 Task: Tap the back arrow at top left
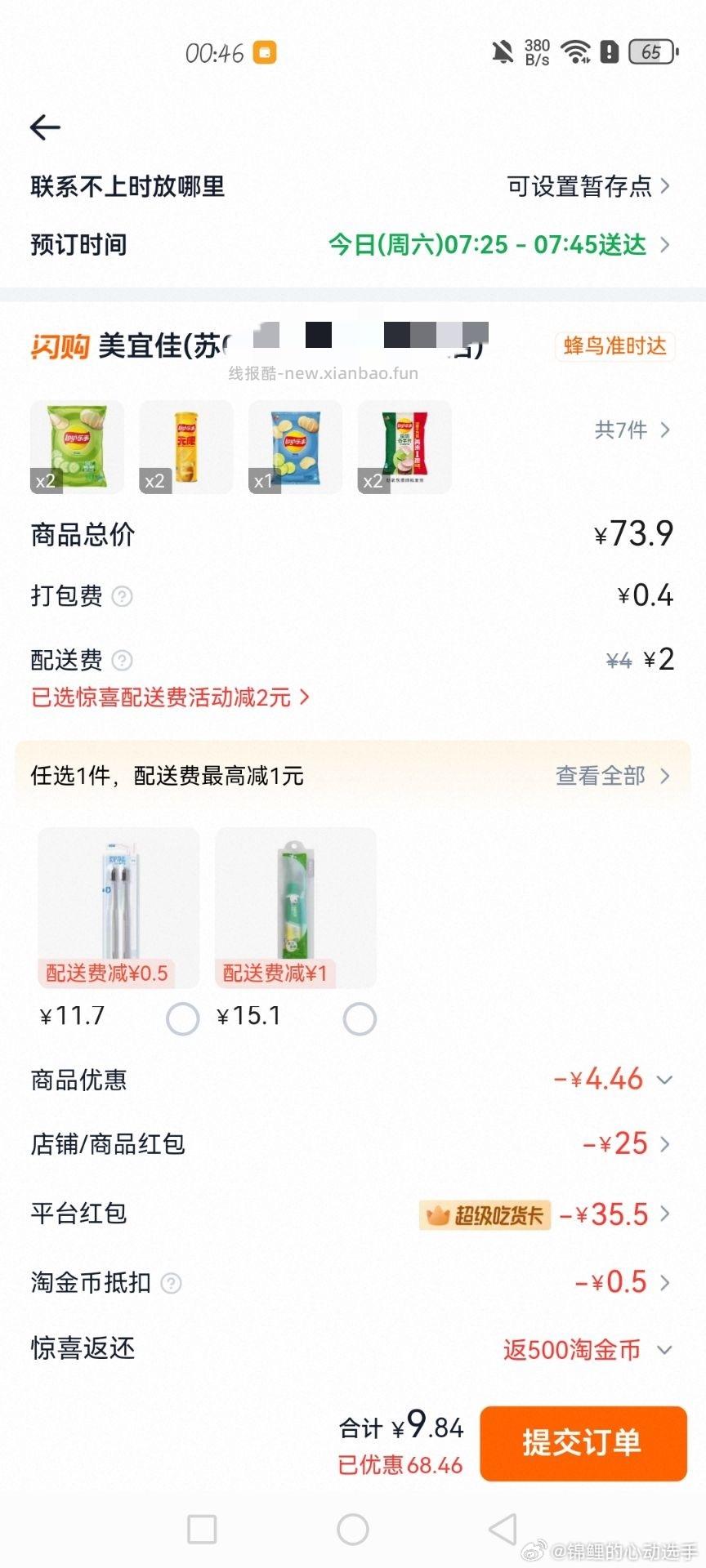tap(45, 128)
